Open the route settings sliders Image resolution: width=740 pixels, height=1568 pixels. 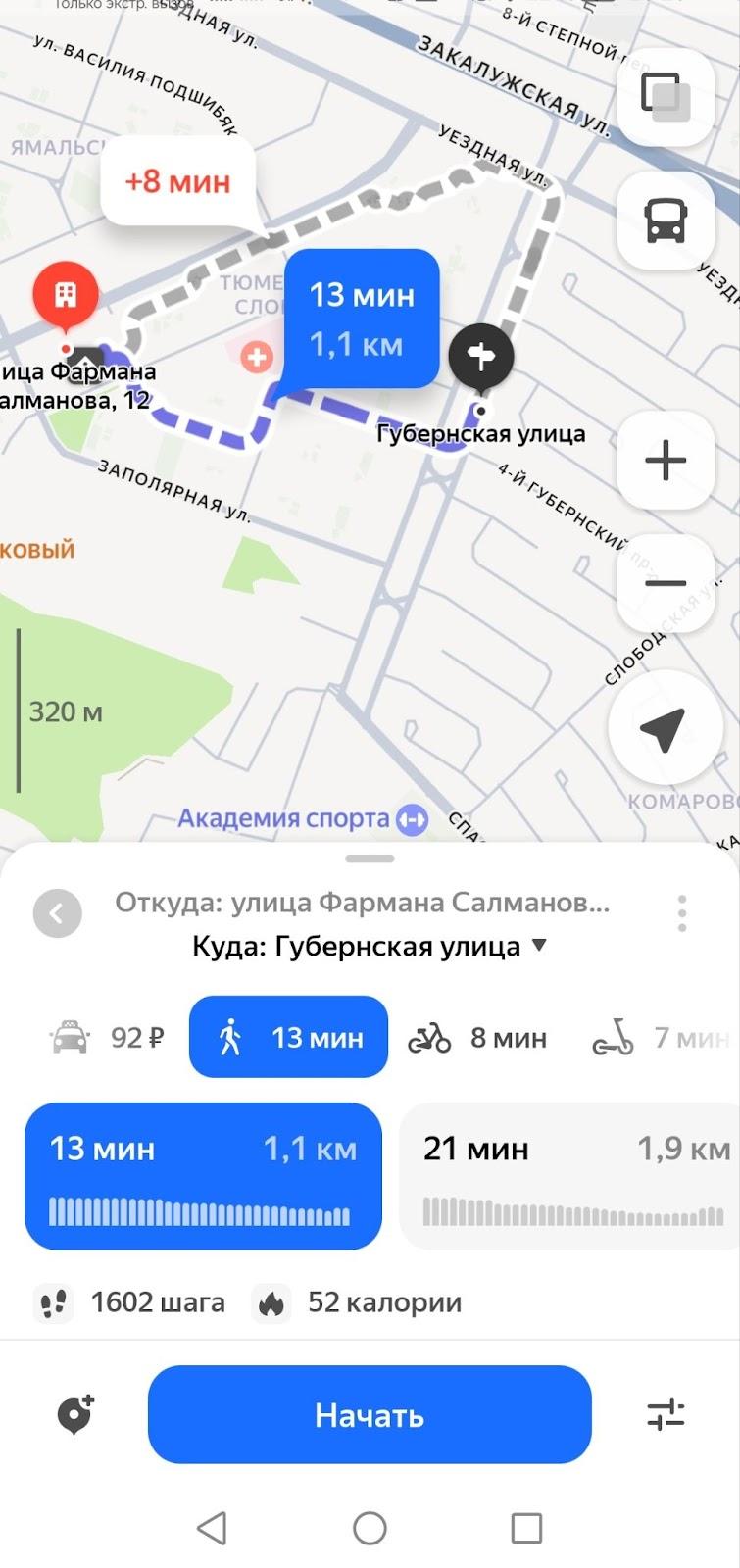click(x=666, y=1414)
